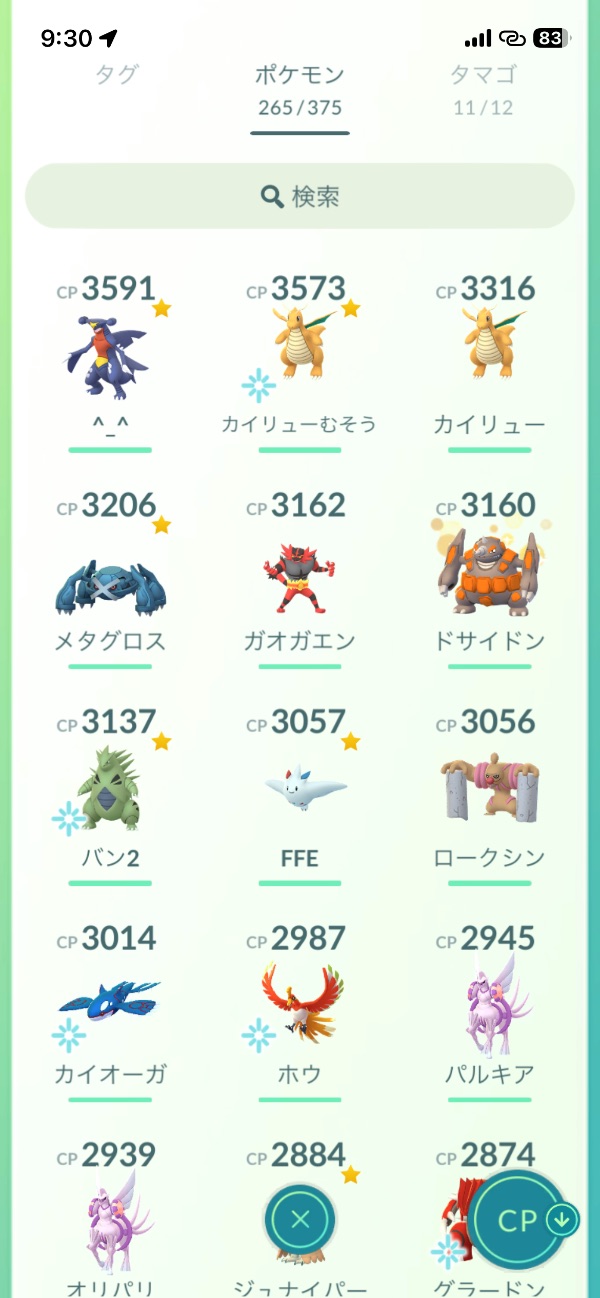Close the Pokémon list with X button
Viewport: 600px width, 1298px height.
[300, 1219]
